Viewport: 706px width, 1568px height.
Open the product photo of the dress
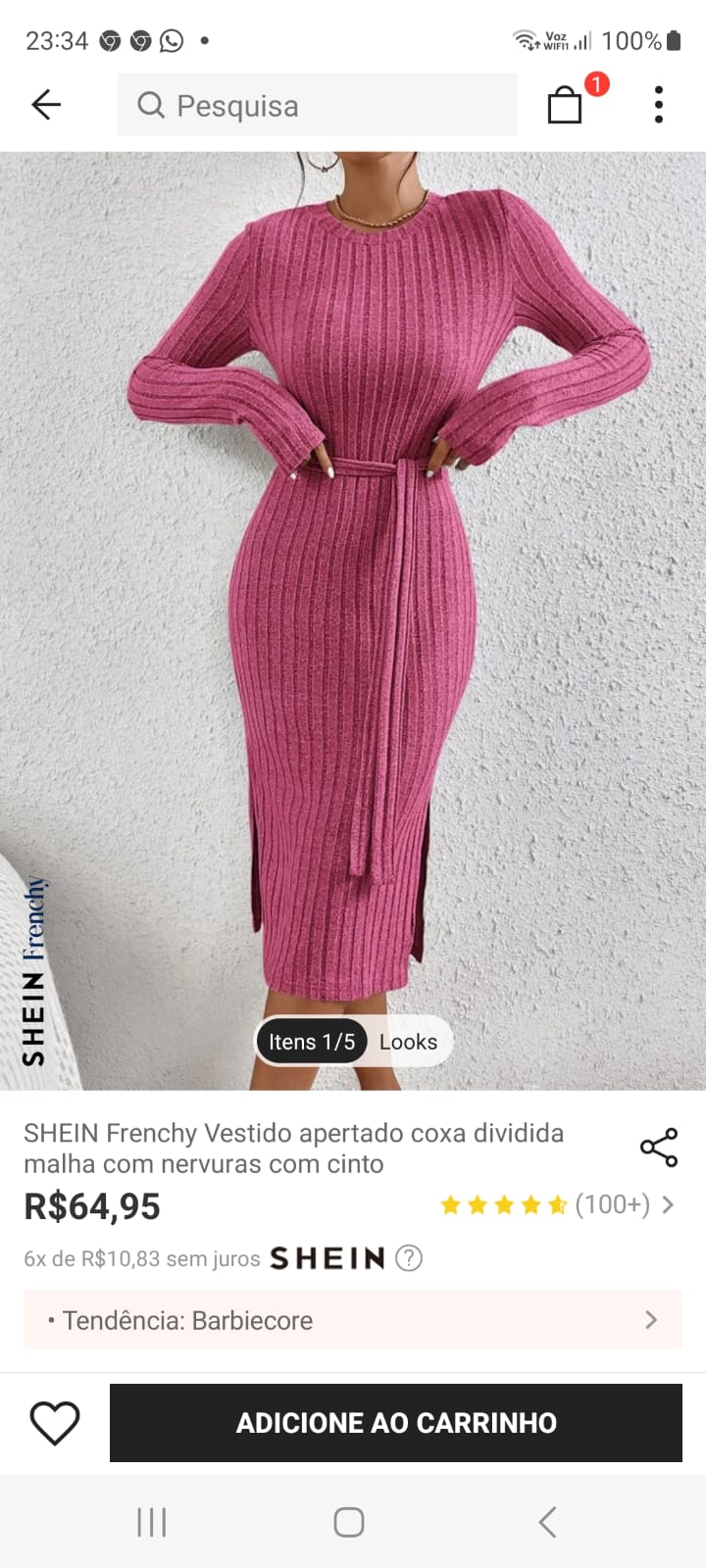coord(353,588)
